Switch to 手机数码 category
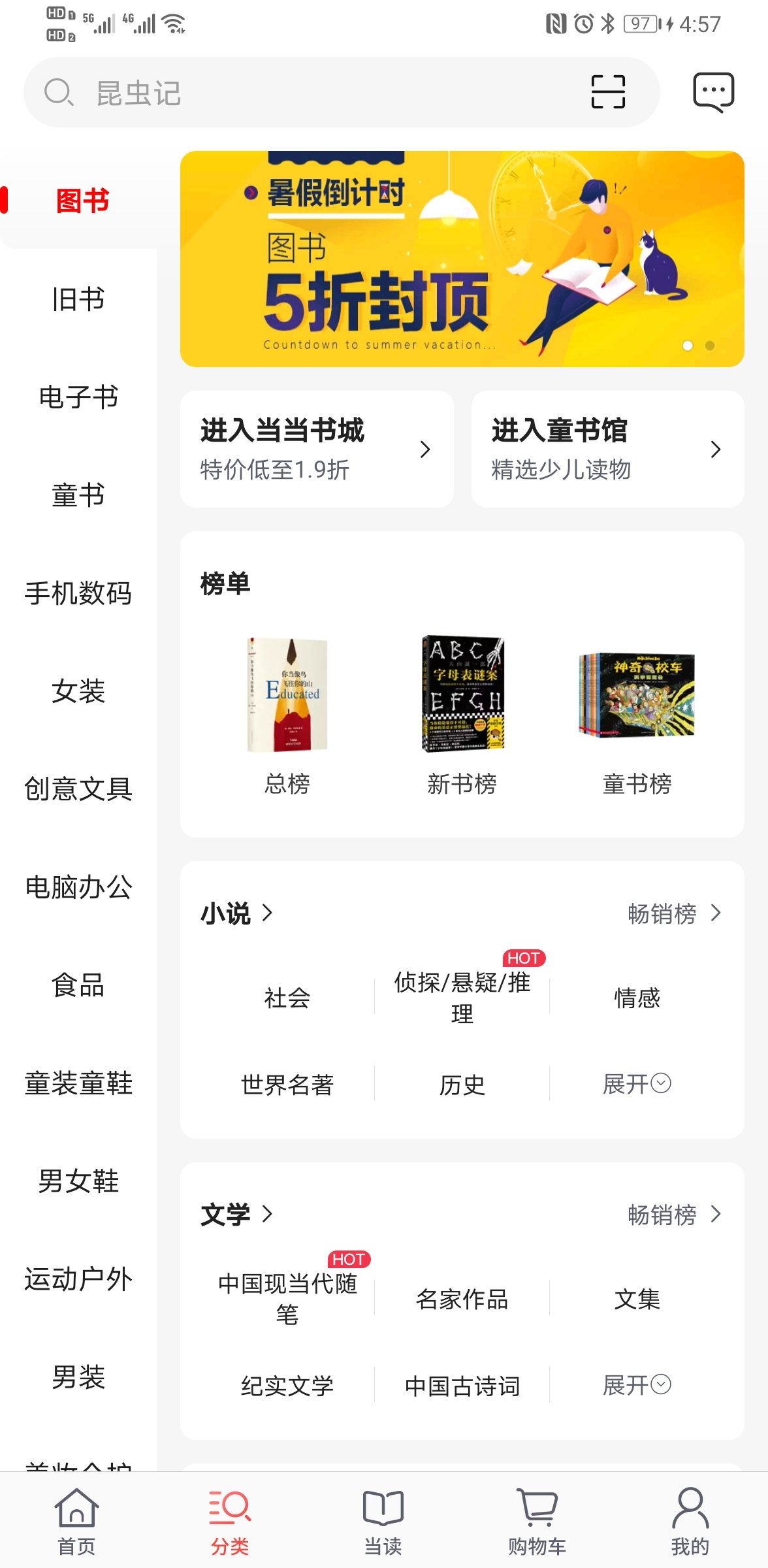The width and height of the screenshot is (768, 1568). pyautogui.click(x=78, y=593)
